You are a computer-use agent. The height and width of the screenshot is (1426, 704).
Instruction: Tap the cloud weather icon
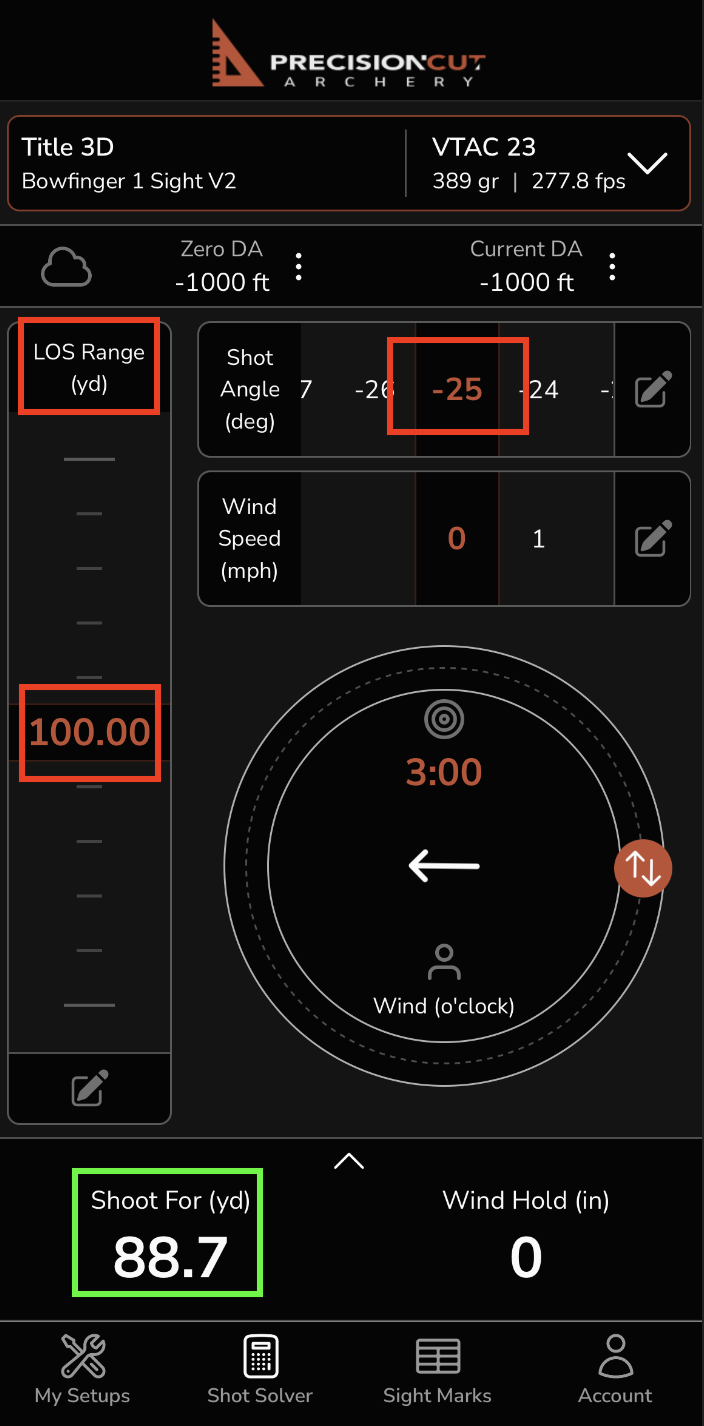click(x=66, y=267)
